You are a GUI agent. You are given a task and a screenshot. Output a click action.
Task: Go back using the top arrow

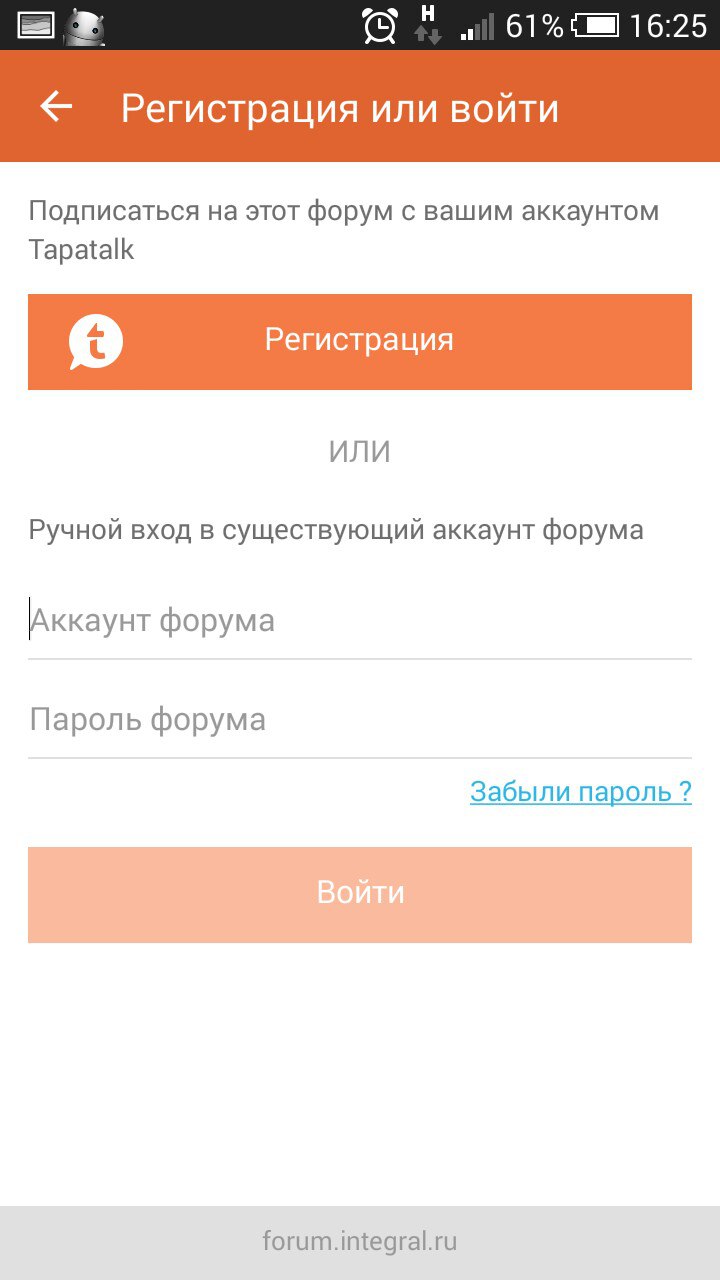[56, 107]
